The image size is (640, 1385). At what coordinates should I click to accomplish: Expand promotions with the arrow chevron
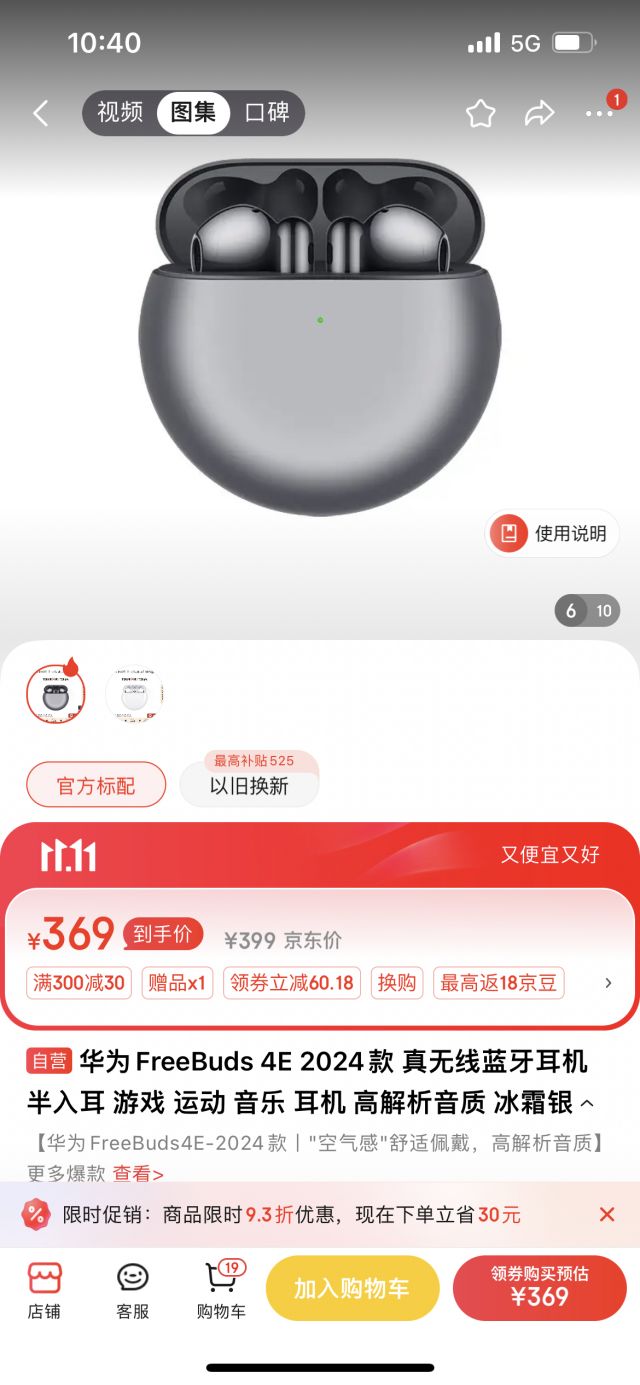point(608,983)
